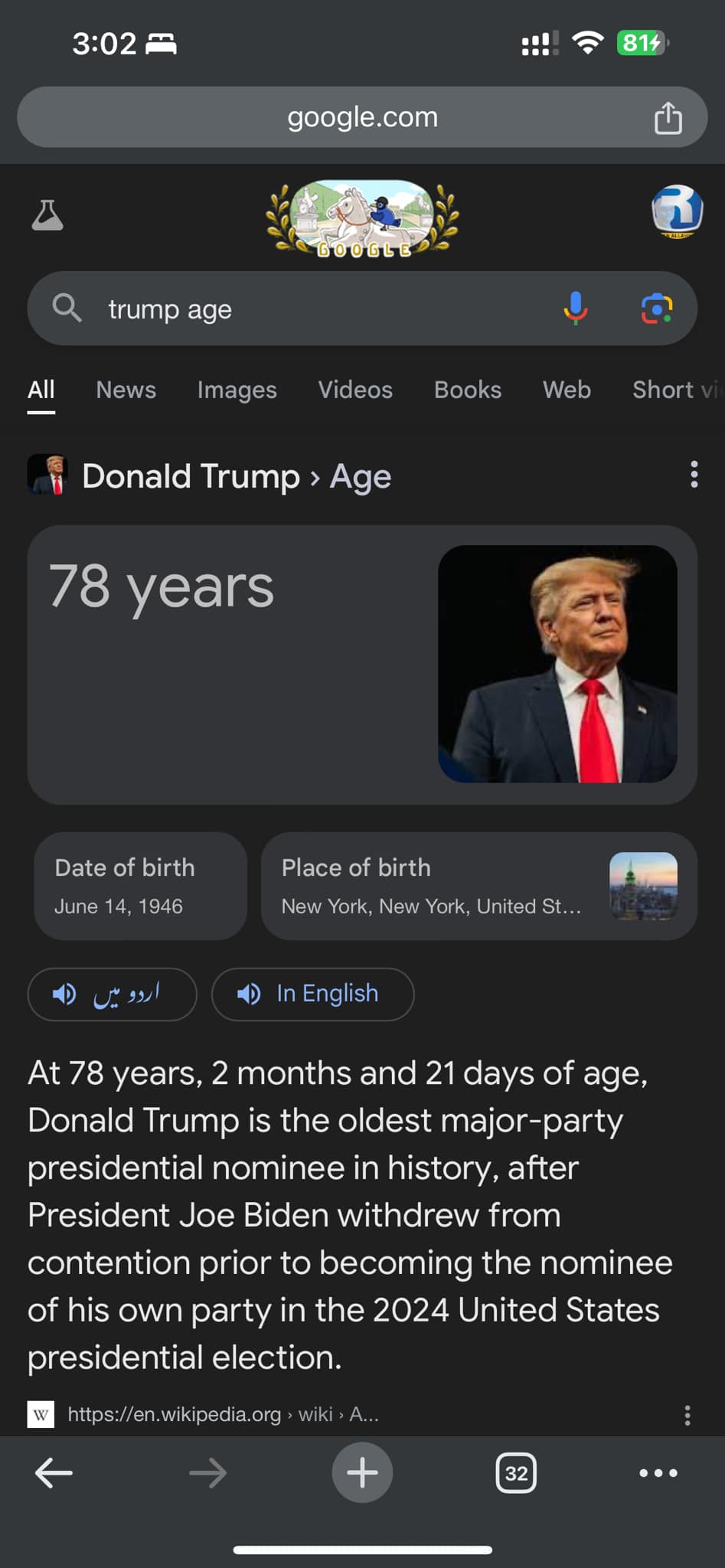Open the Place of birth card
725x1568 pixels.
click(x=479, y=886)
